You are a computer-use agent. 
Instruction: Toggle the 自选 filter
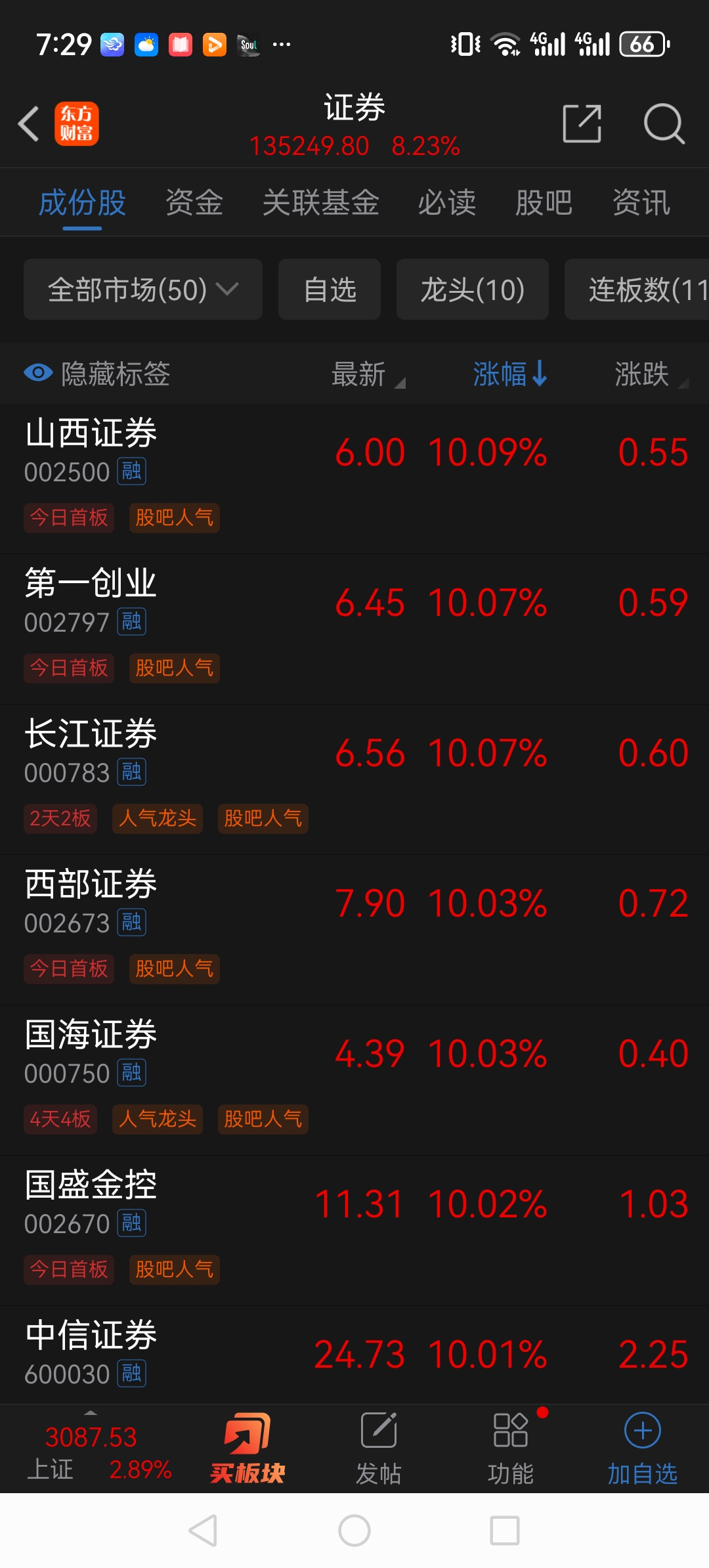coord(329,289)
